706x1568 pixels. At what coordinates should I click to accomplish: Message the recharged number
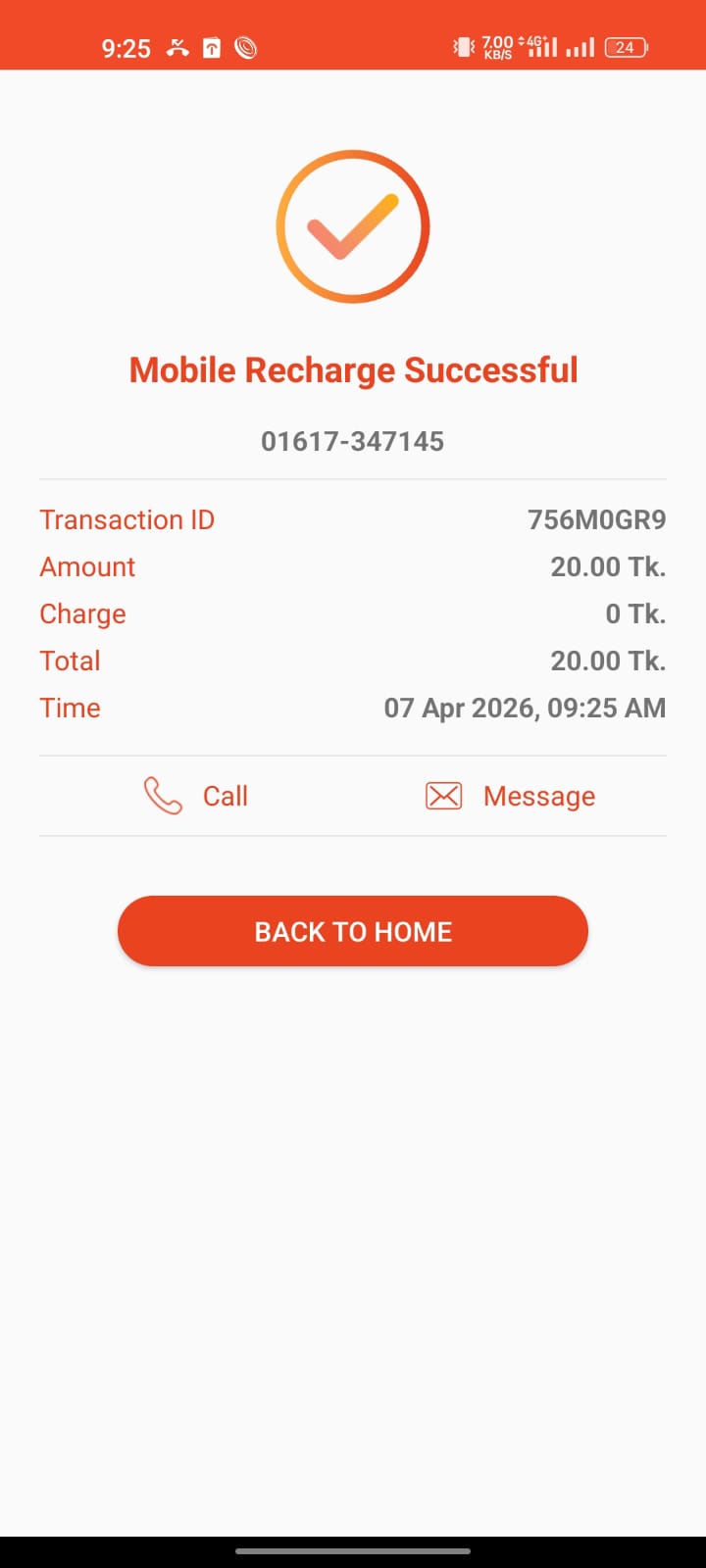pyautogui.click(x=510, y=796)
